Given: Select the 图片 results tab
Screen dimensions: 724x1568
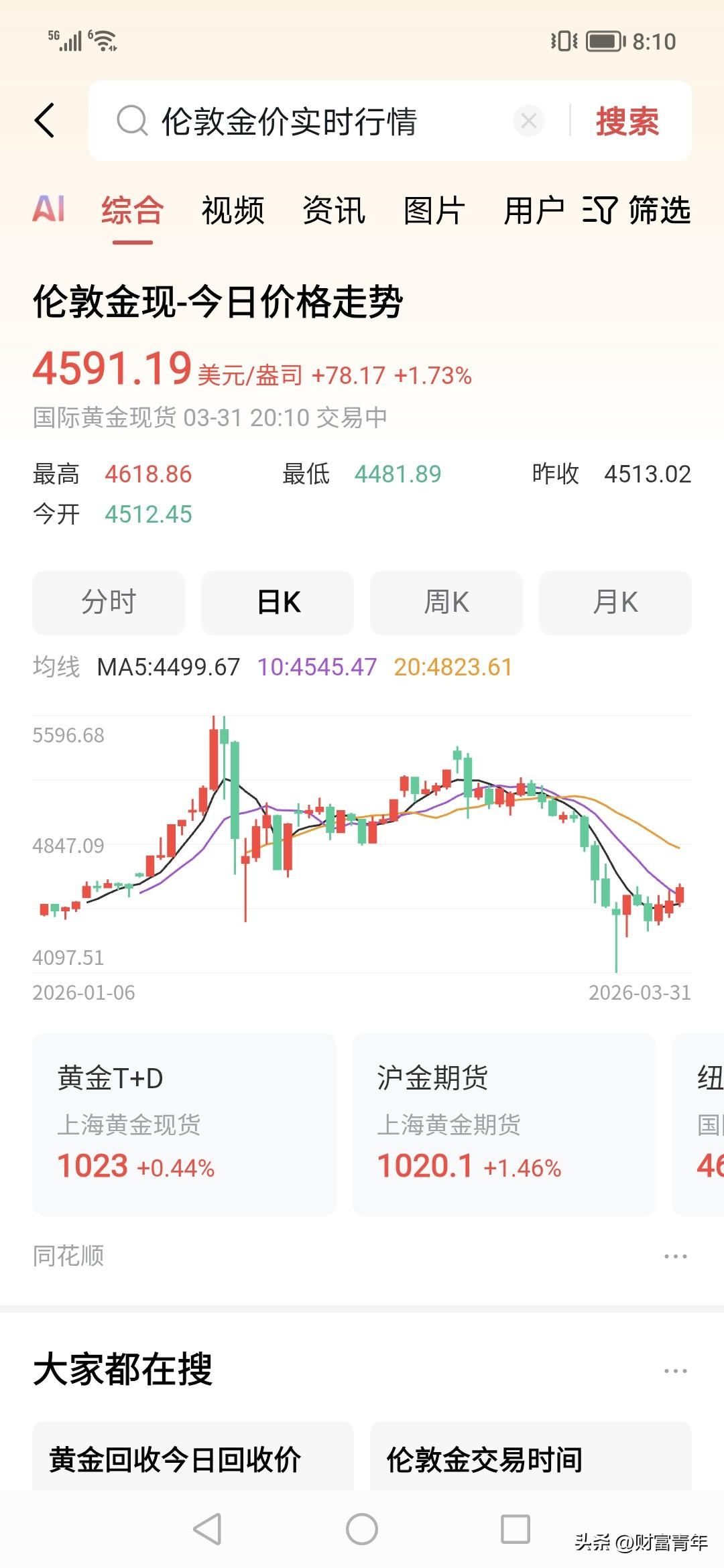Looking at the screenshot, I should click(434, 211).
